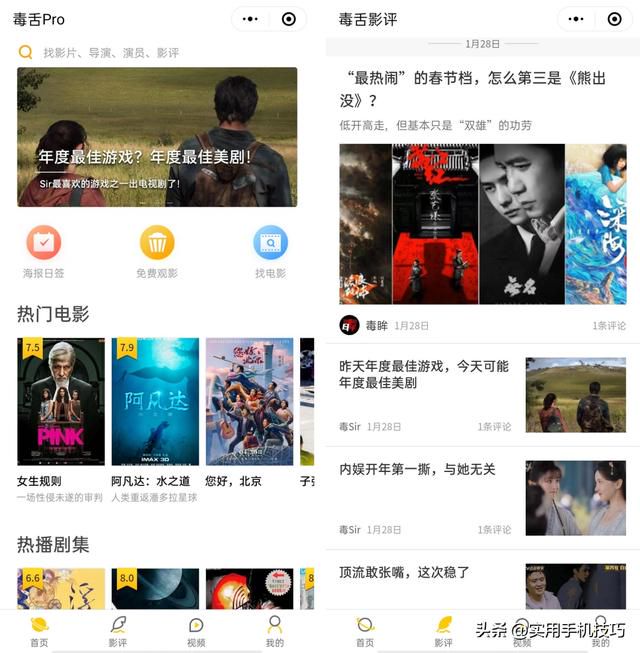This screenshot has height=653, width=640.
Task: Open the 年度最佳游戏 banner
Action: (157, 137)
